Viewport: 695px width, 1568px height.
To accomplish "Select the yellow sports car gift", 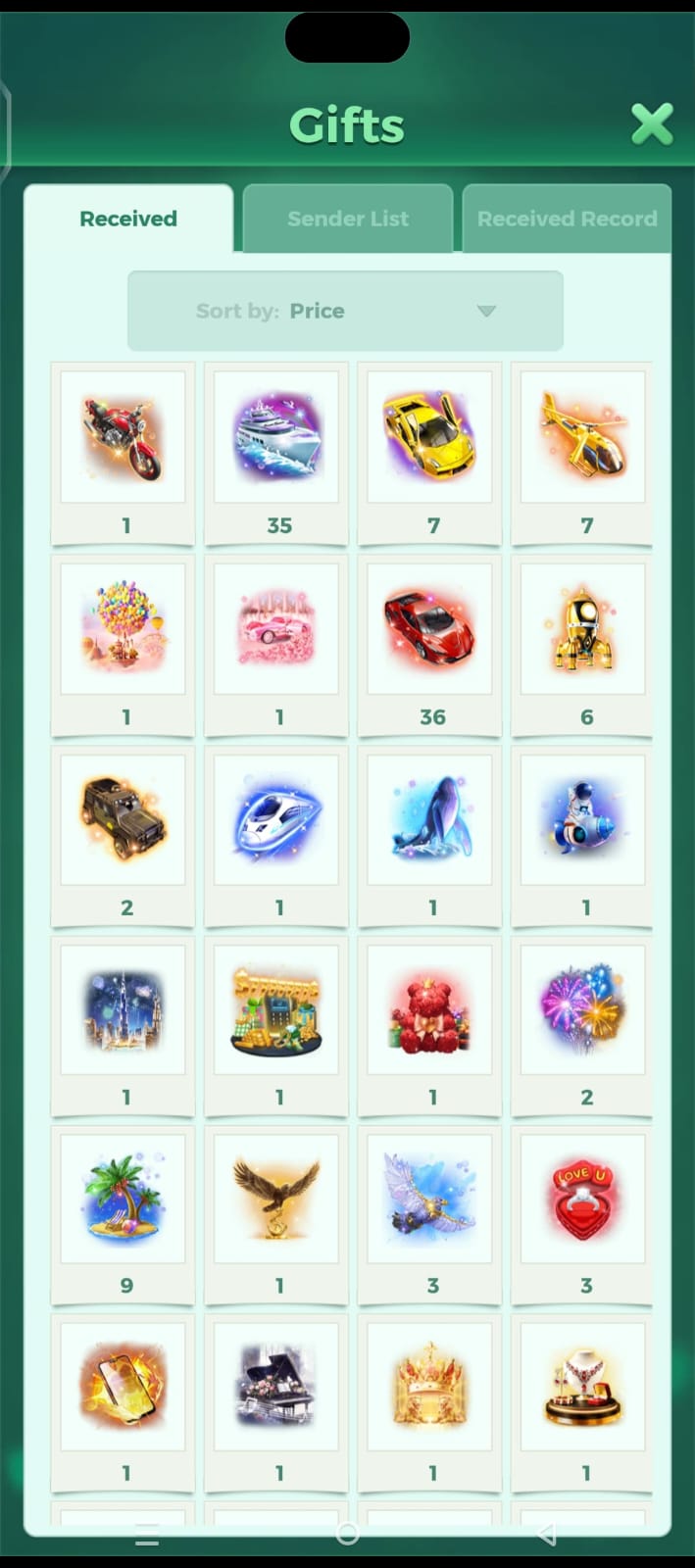I will pyautogui.click(x=429, y=437).
